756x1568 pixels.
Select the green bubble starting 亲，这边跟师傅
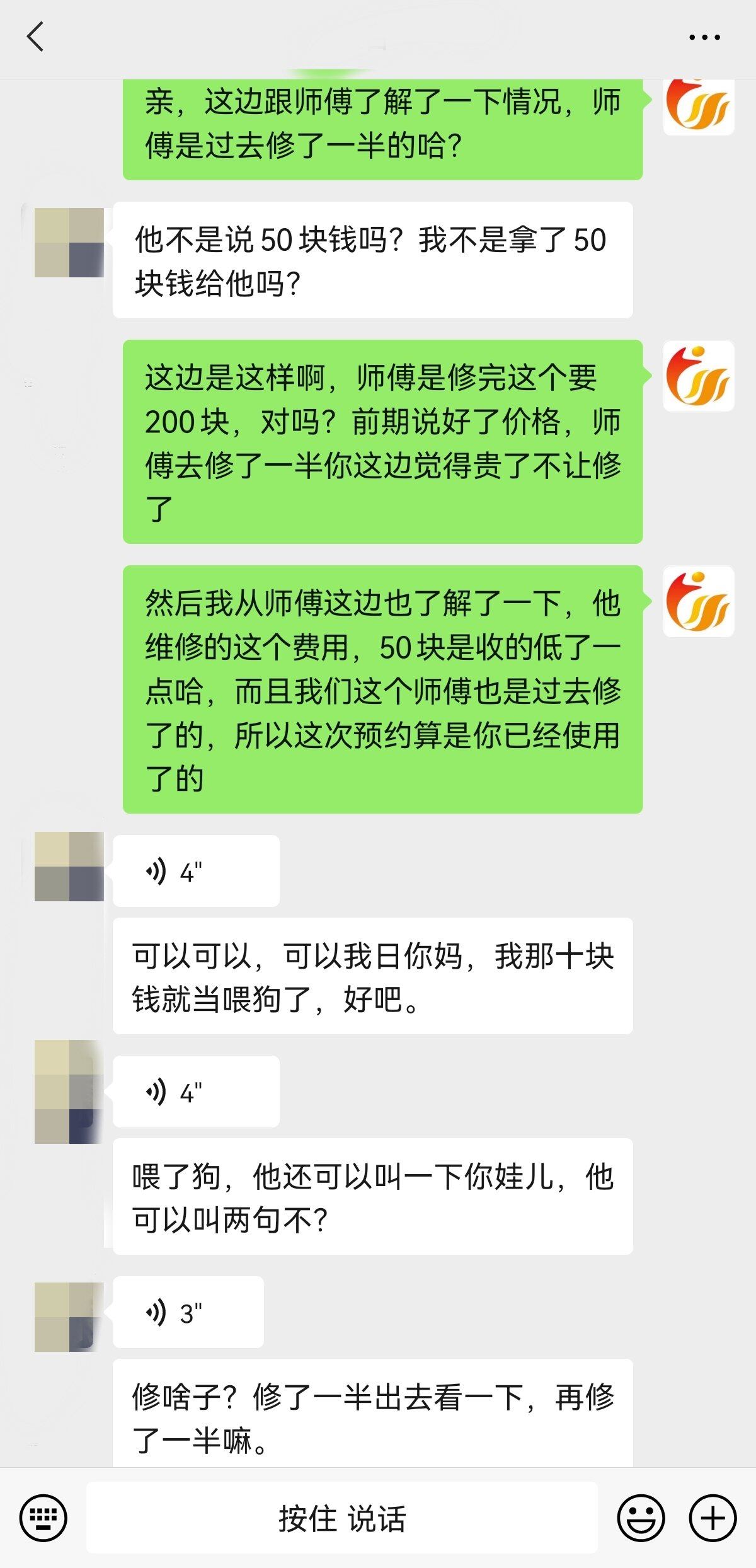(382, 126)
